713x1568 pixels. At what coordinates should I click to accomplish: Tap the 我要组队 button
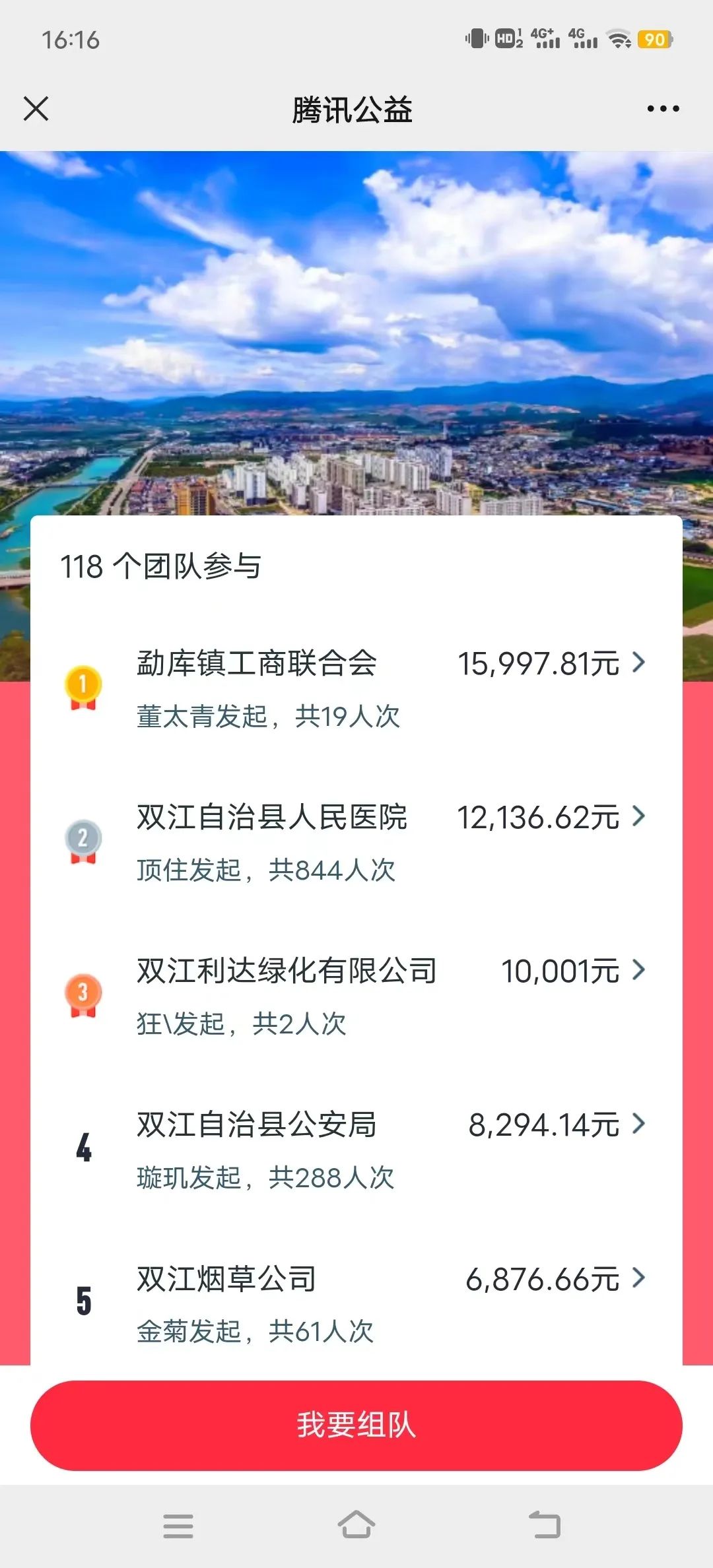[356, 1425]
